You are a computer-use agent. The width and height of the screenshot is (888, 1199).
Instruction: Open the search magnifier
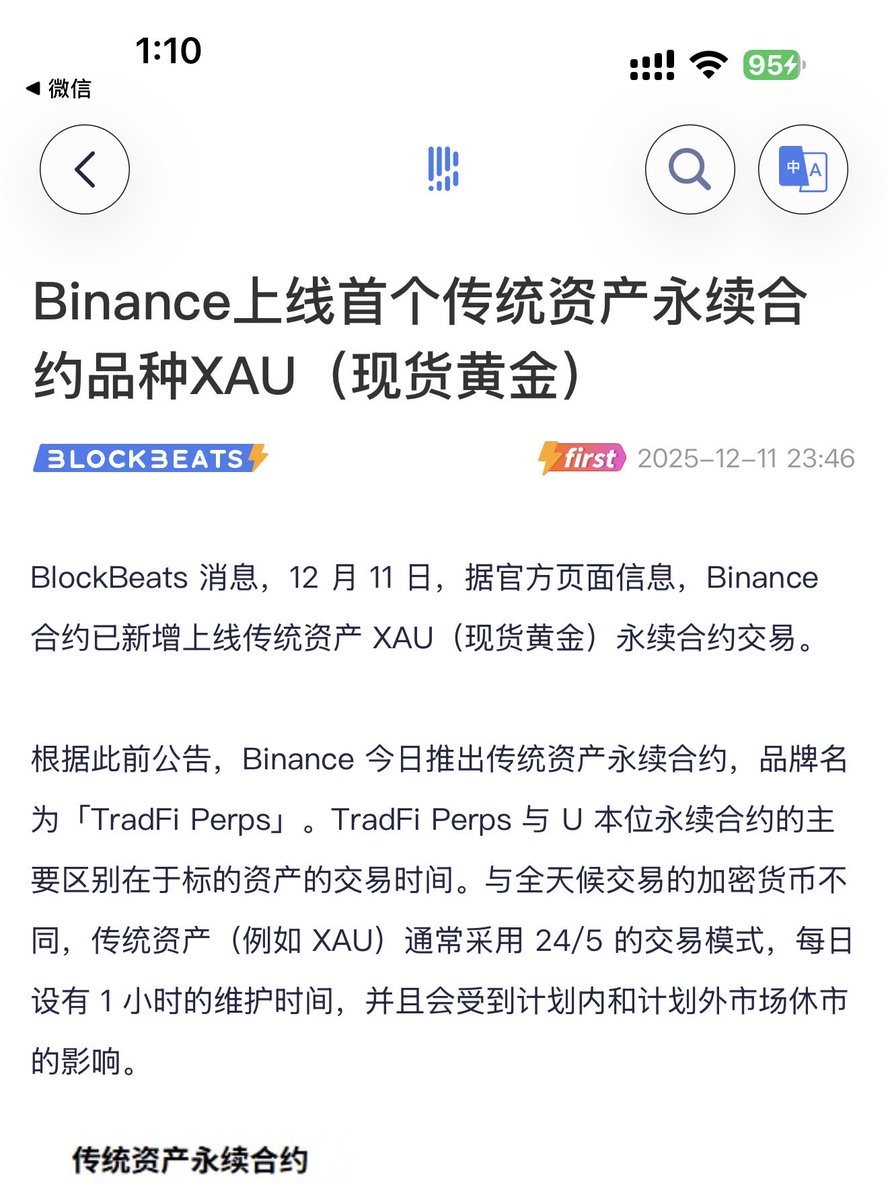(689, 169)
